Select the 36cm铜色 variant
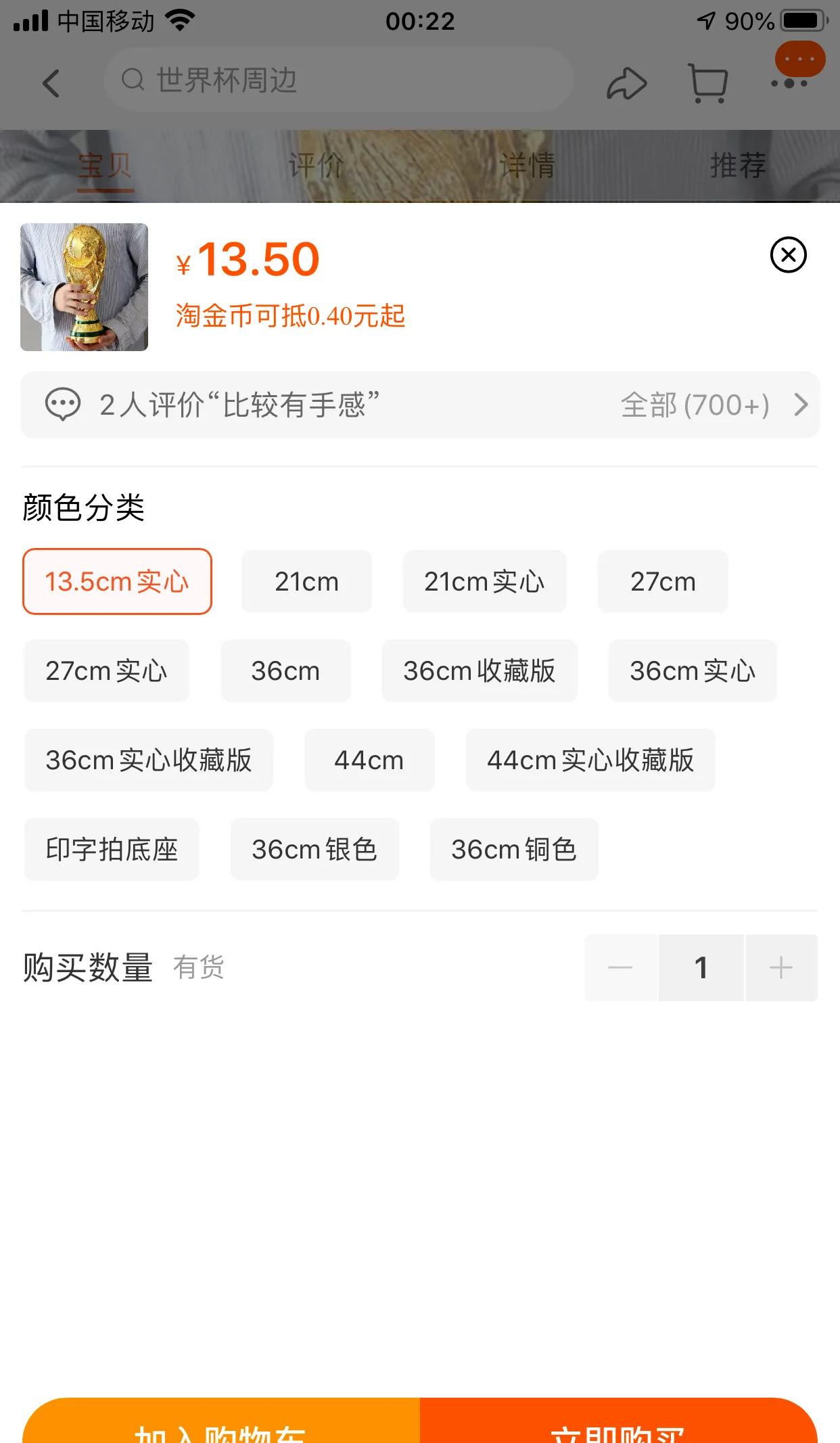This screenshot has width=840, height=1443. (514, 850)
